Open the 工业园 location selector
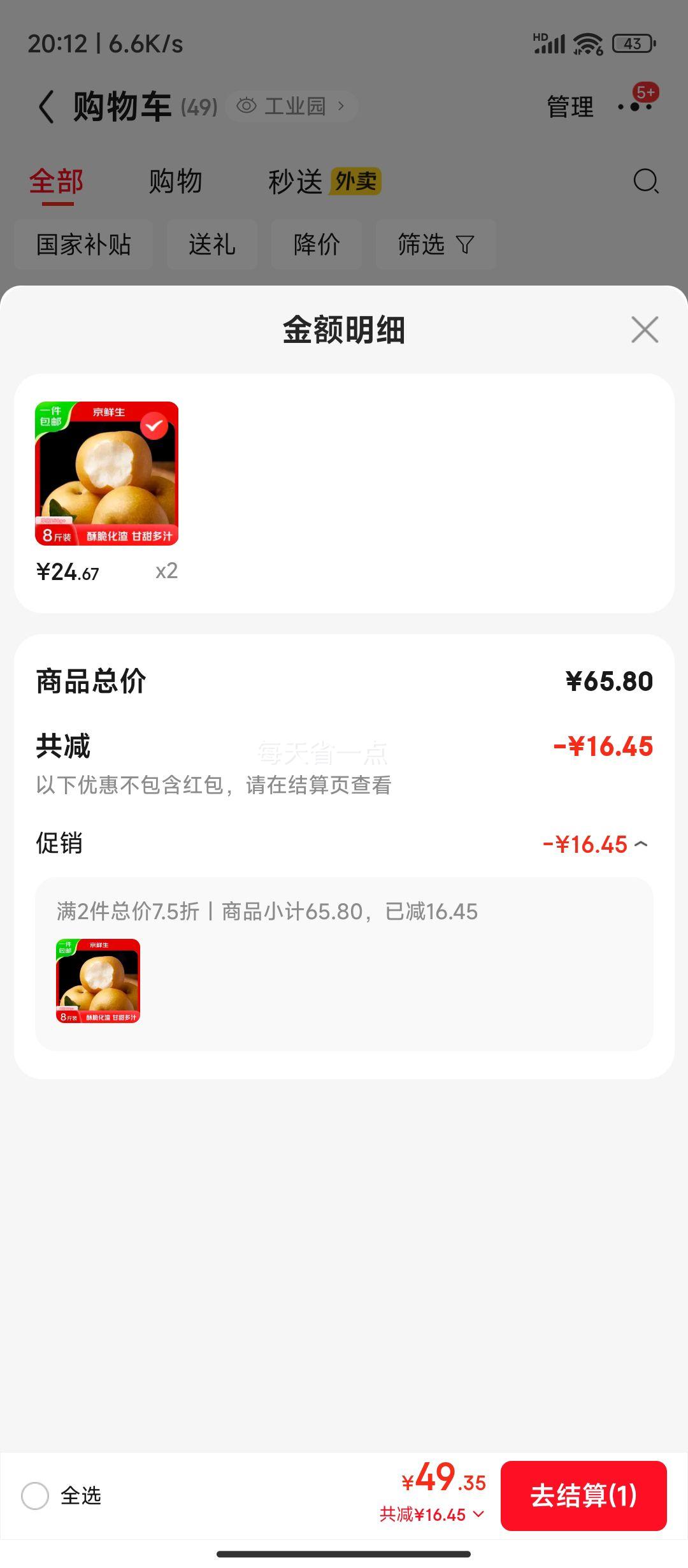Viewport: 688px width, 1568px height. coord(296,106)
